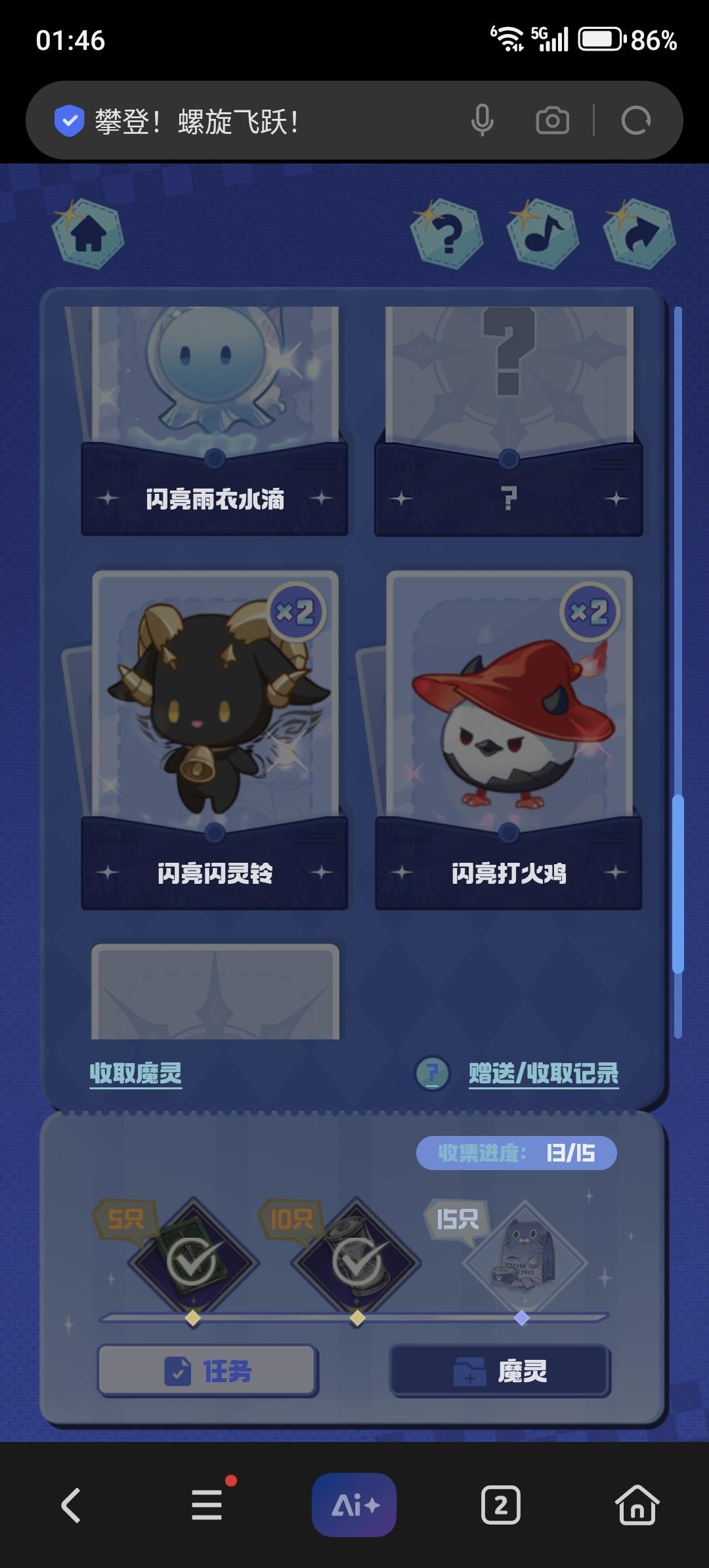Open camera search in the address bar

coord(552,121)
